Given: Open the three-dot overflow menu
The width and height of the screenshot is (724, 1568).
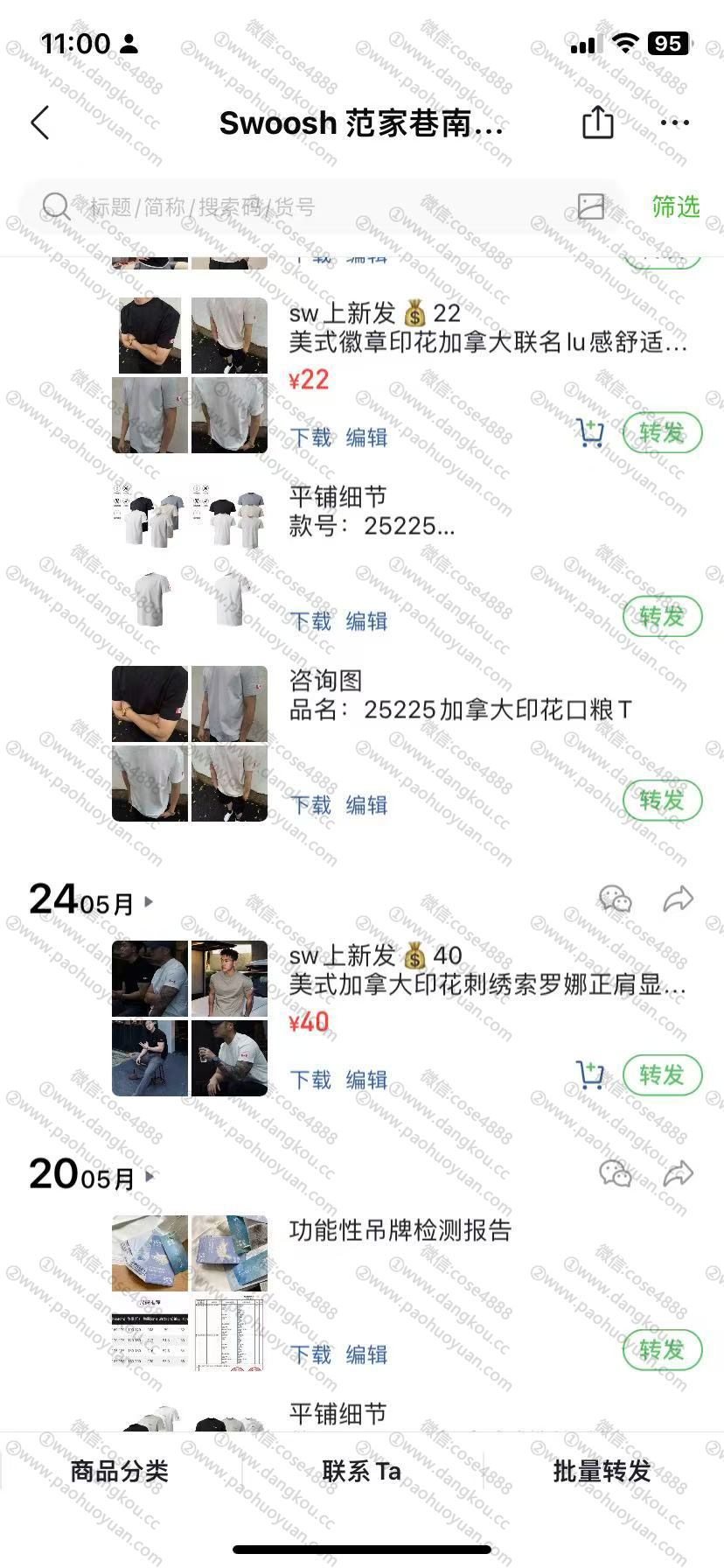Looking at the screenshot, I should [675, 122].
